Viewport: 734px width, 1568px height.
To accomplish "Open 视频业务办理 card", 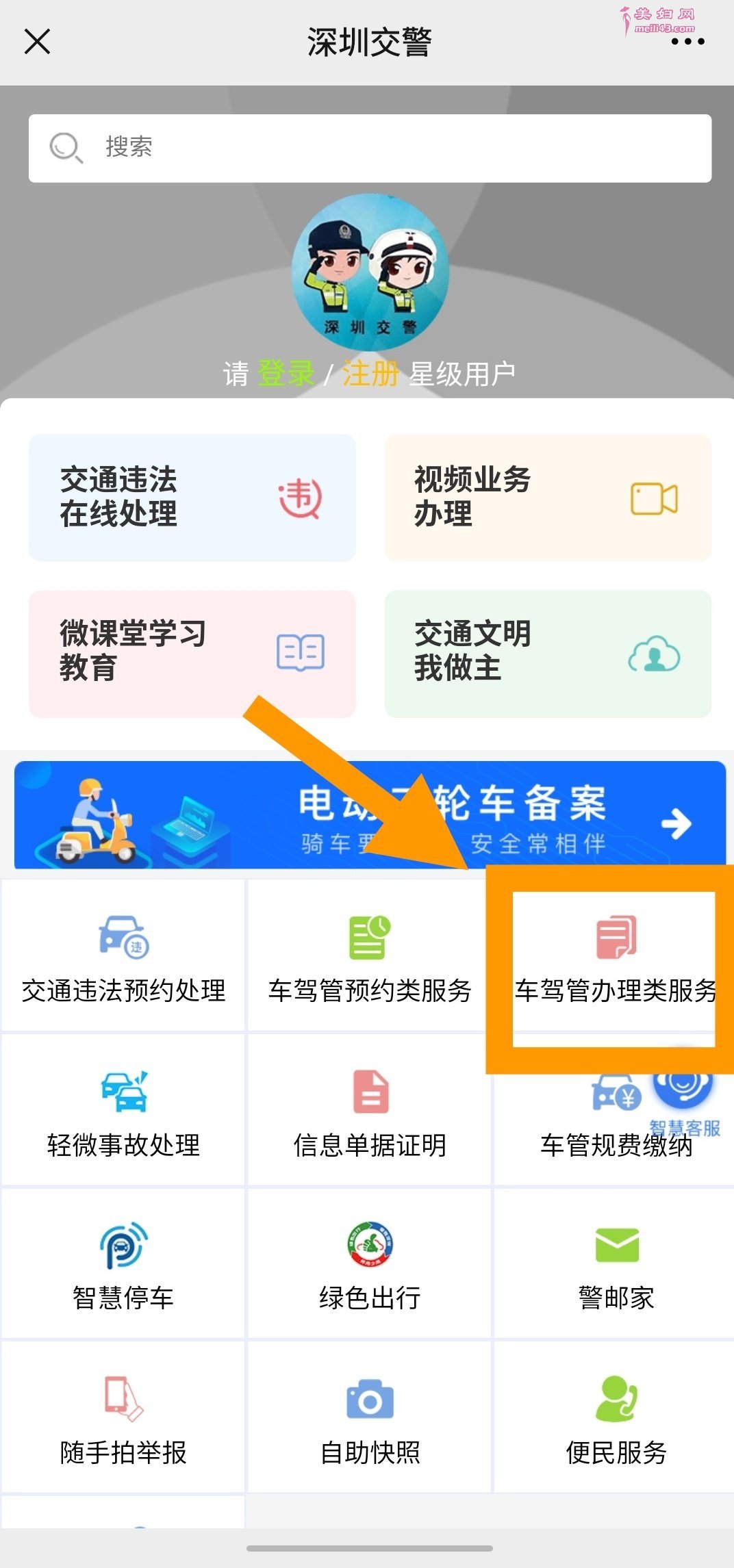I will pyautogui.click(x=548, y=498).
